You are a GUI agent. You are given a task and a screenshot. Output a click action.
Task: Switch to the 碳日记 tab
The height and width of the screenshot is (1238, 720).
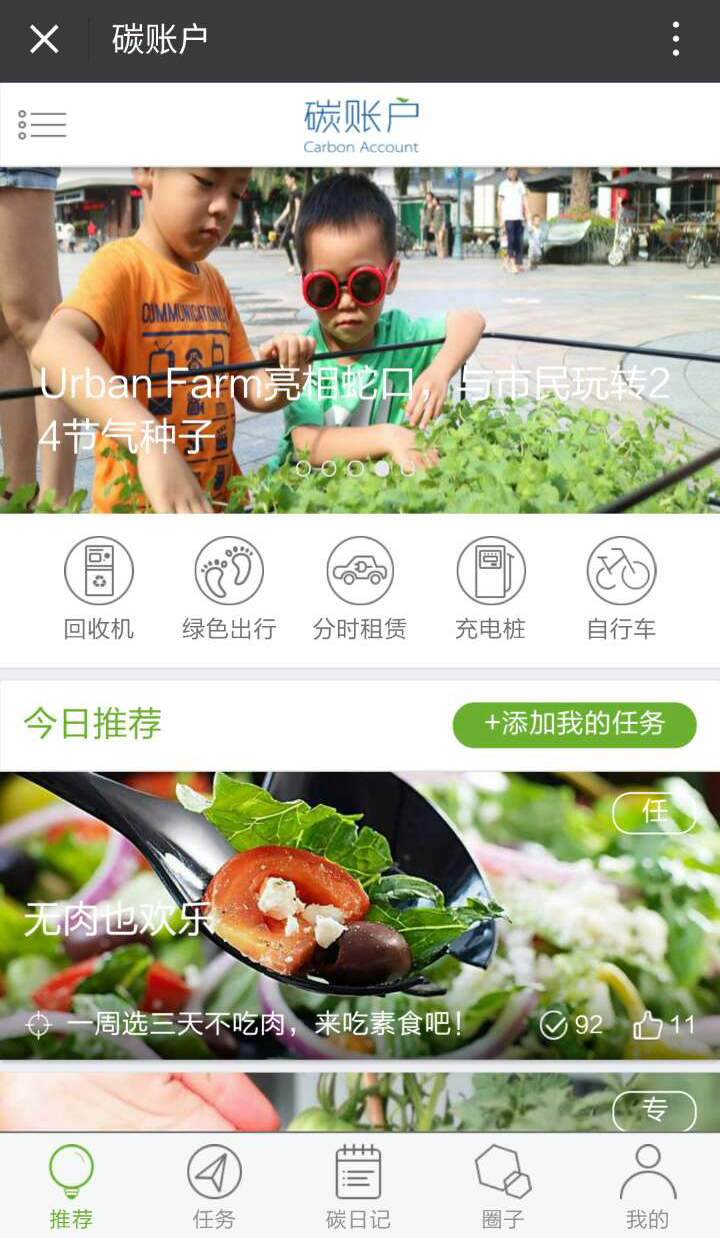(358, 1187)
